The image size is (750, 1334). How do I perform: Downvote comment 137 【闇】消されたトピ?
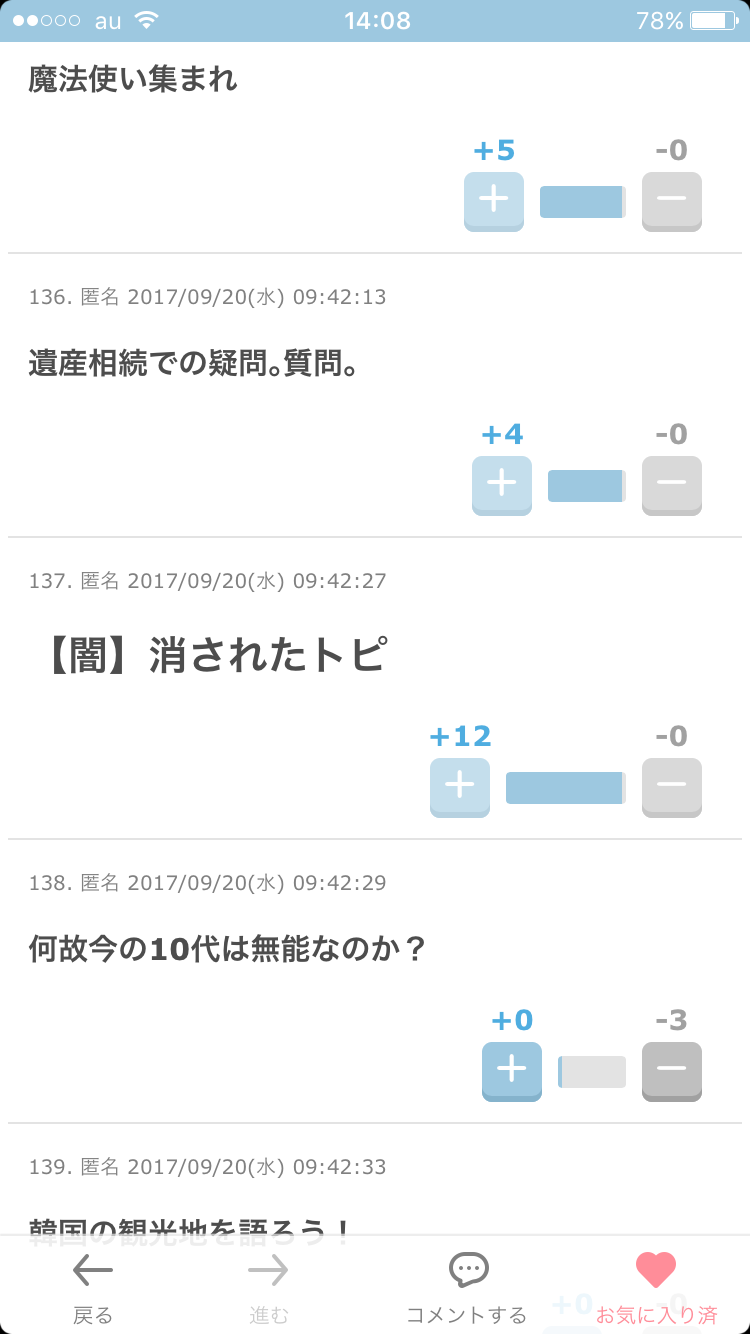[x=672, y=787]
